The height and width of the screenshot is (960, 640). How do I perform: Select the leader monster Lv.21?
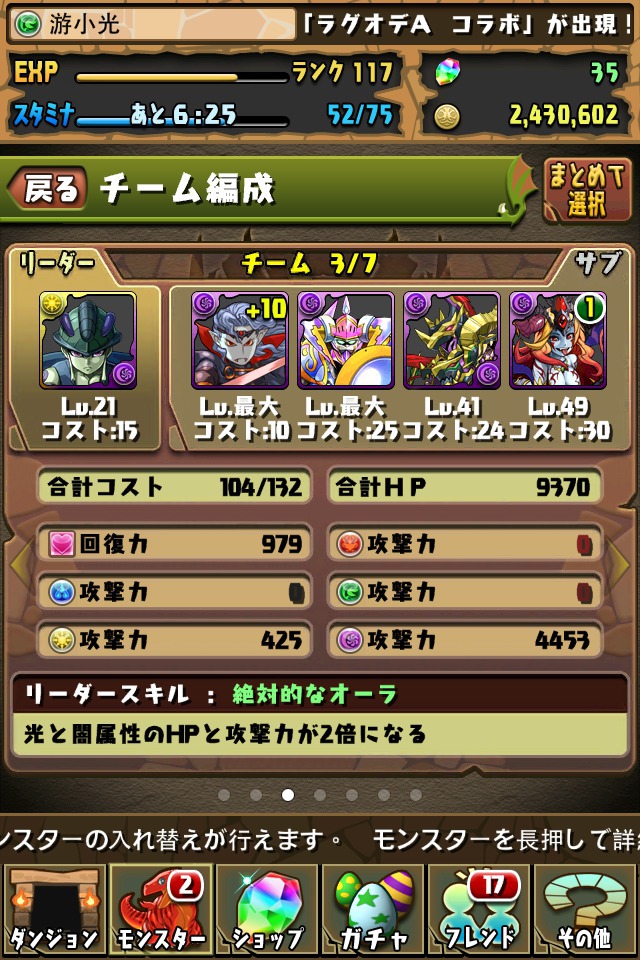[x=88, y=340]
